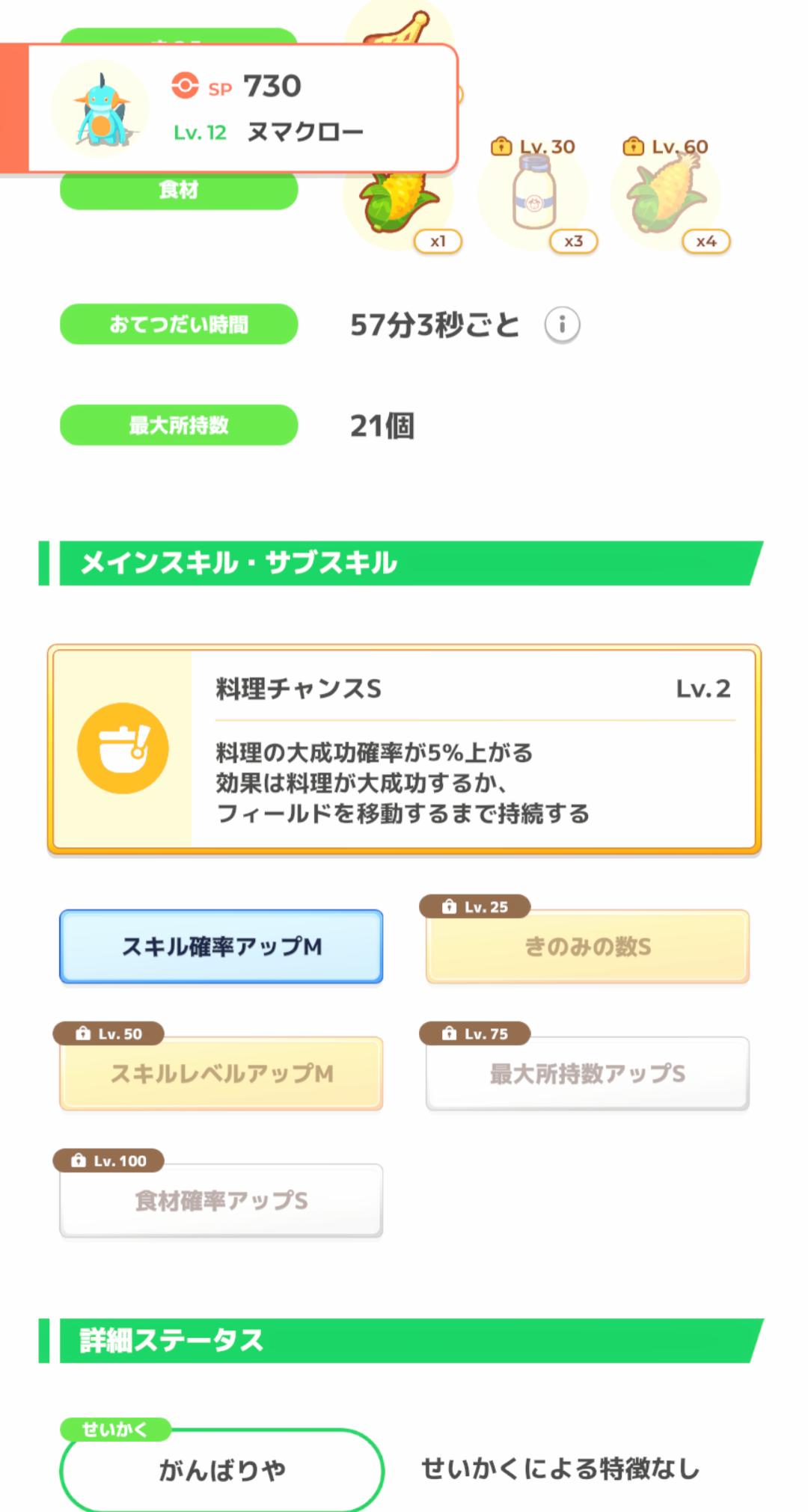View the スキルレベルアップM sub skill
Screen dimensions: 808x1512
pyautogui.click(x=221, y=1074)
